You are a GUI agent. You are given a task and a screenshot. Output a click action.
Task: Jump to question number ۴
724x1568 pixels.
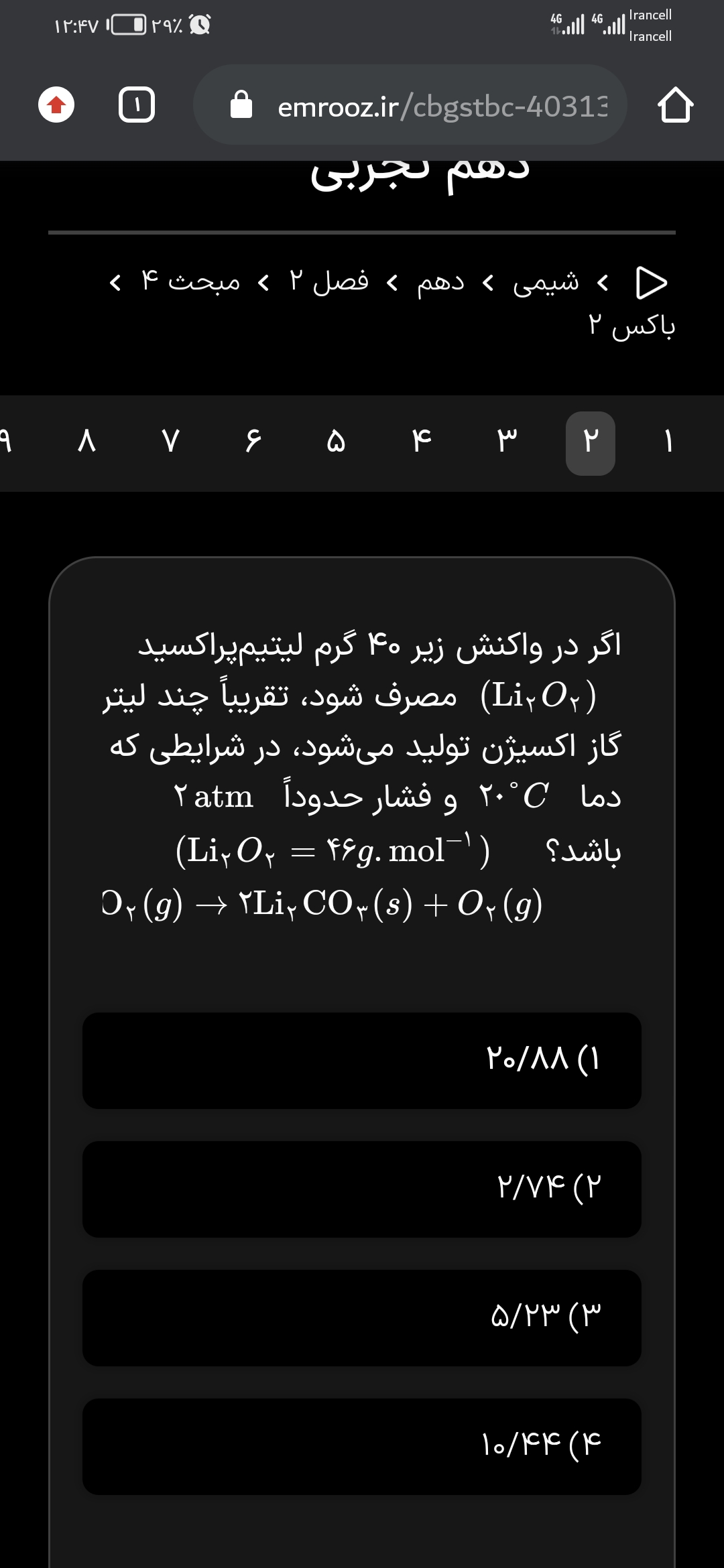coord(421,442)
